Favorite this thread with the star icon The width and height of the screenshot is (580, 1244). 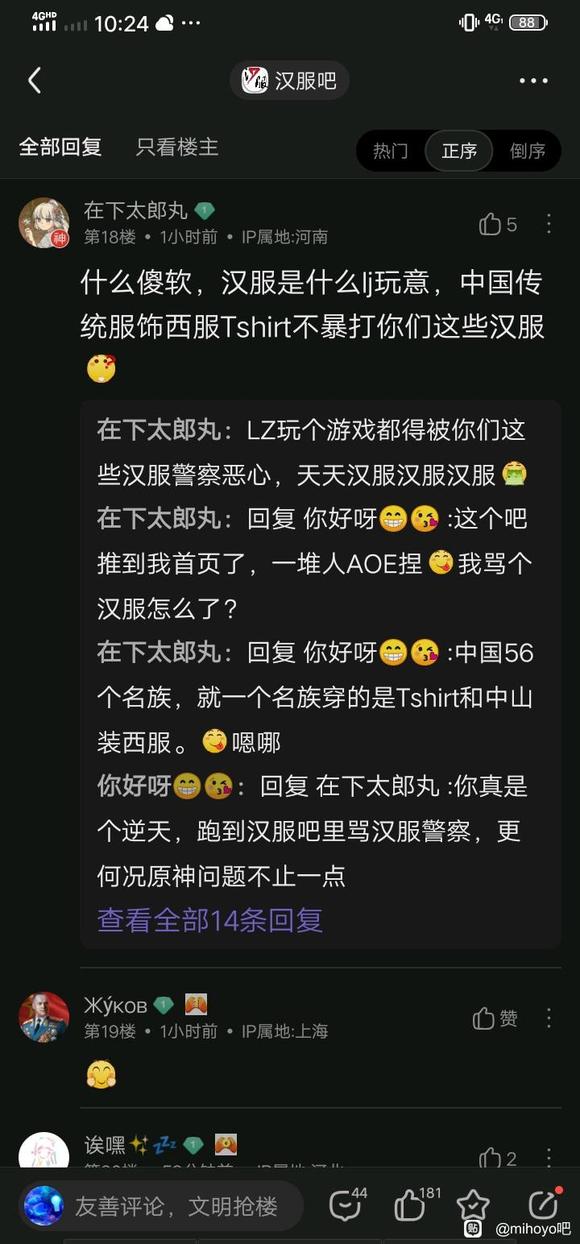tap(473, 1206)
